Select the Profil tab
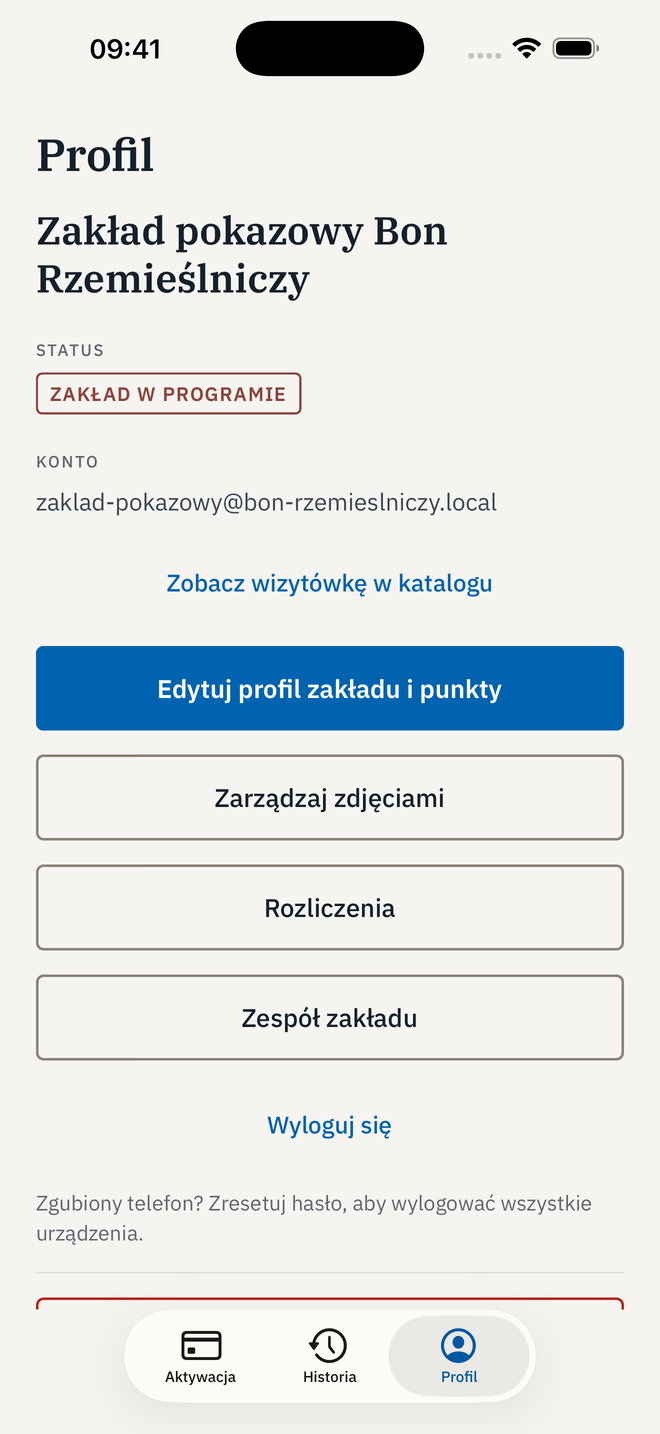This screenshot has height=1434, width=660. tap(459, 1356)
